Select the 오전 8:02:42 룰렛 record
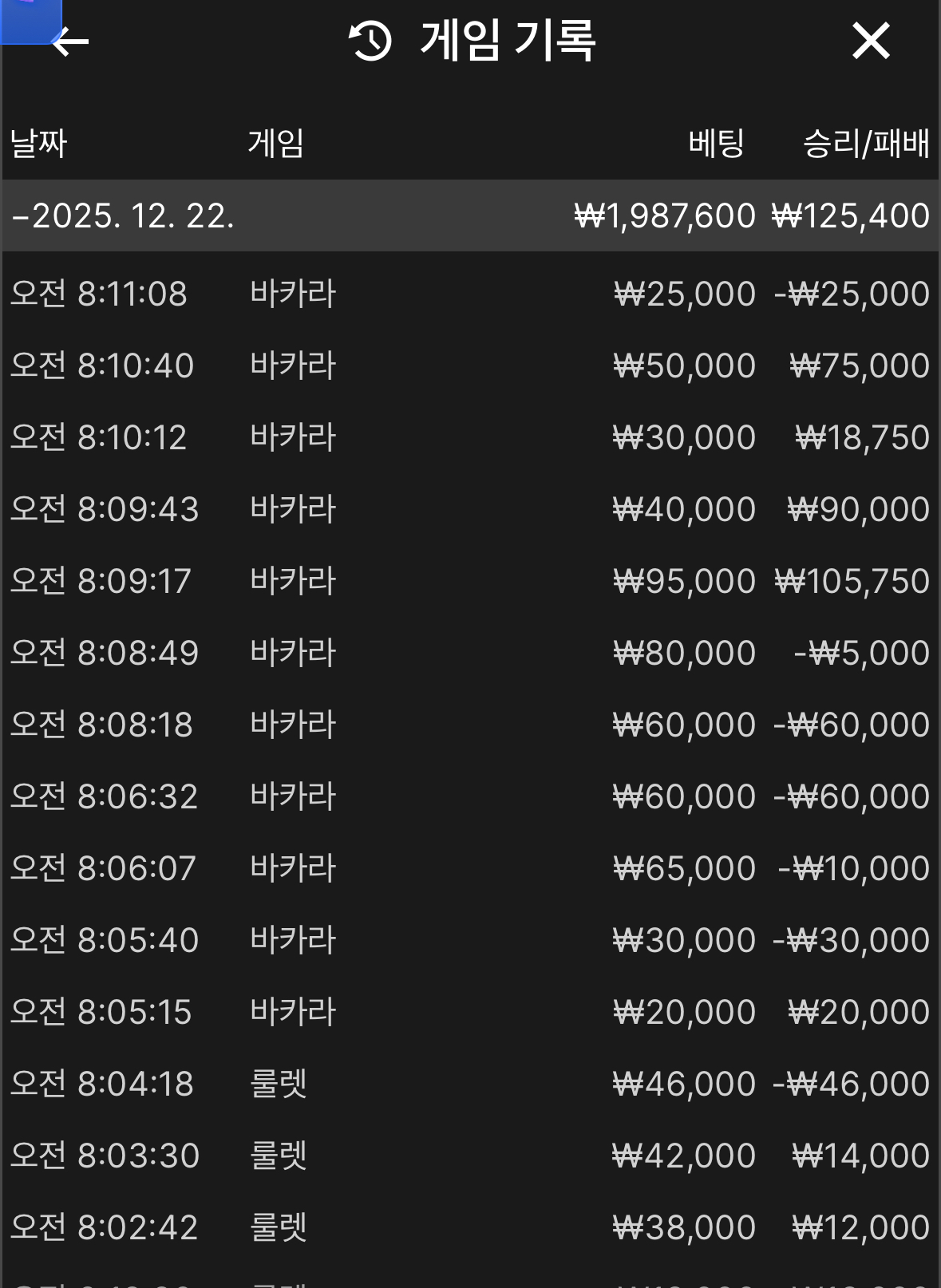Screen dimensions: 941x1288 tap(469, 1227)
